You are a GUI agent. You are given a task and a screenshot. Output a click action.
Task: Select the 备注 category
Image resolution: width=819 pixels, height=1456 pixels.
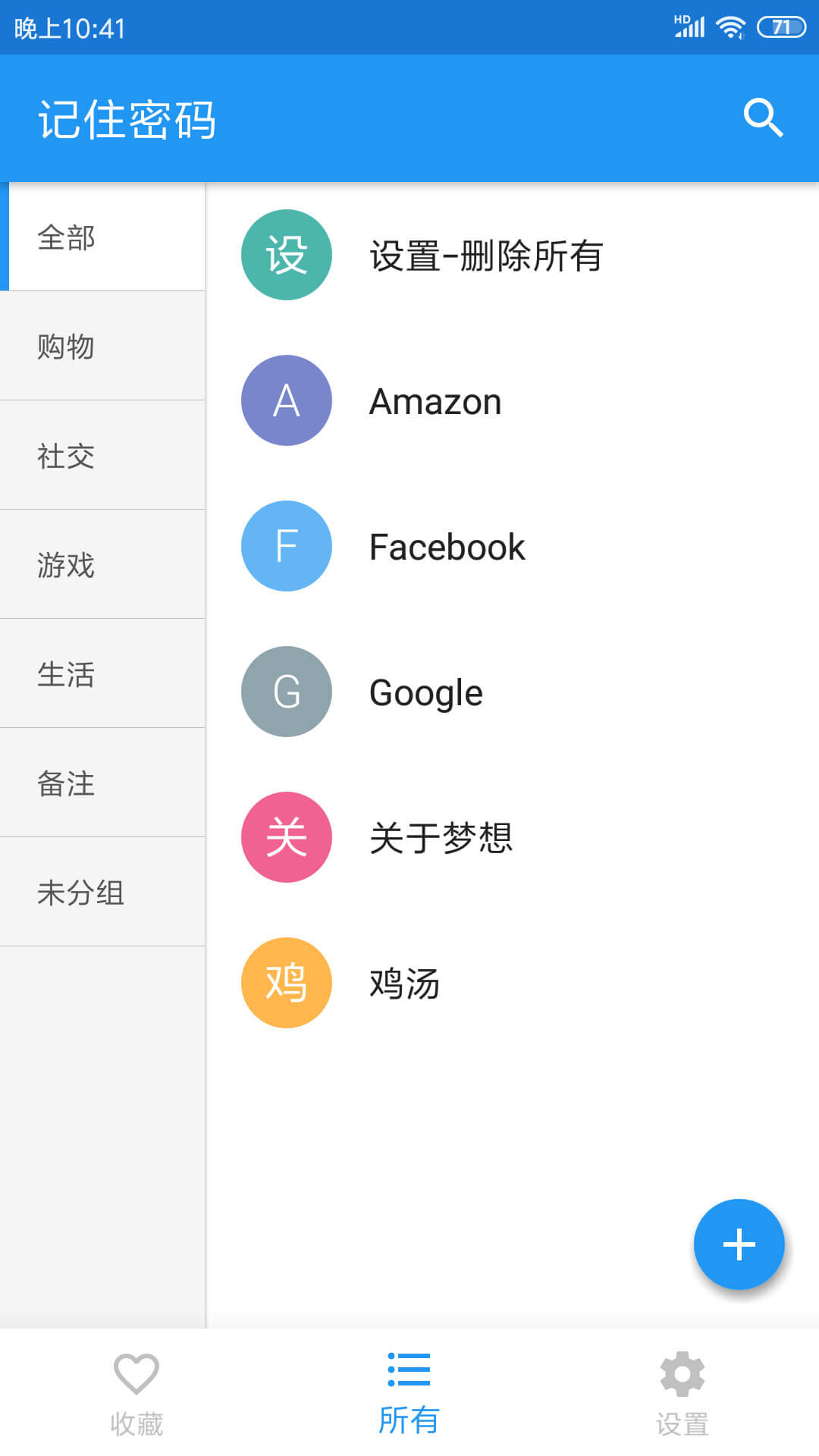click(x=102, y=783)
